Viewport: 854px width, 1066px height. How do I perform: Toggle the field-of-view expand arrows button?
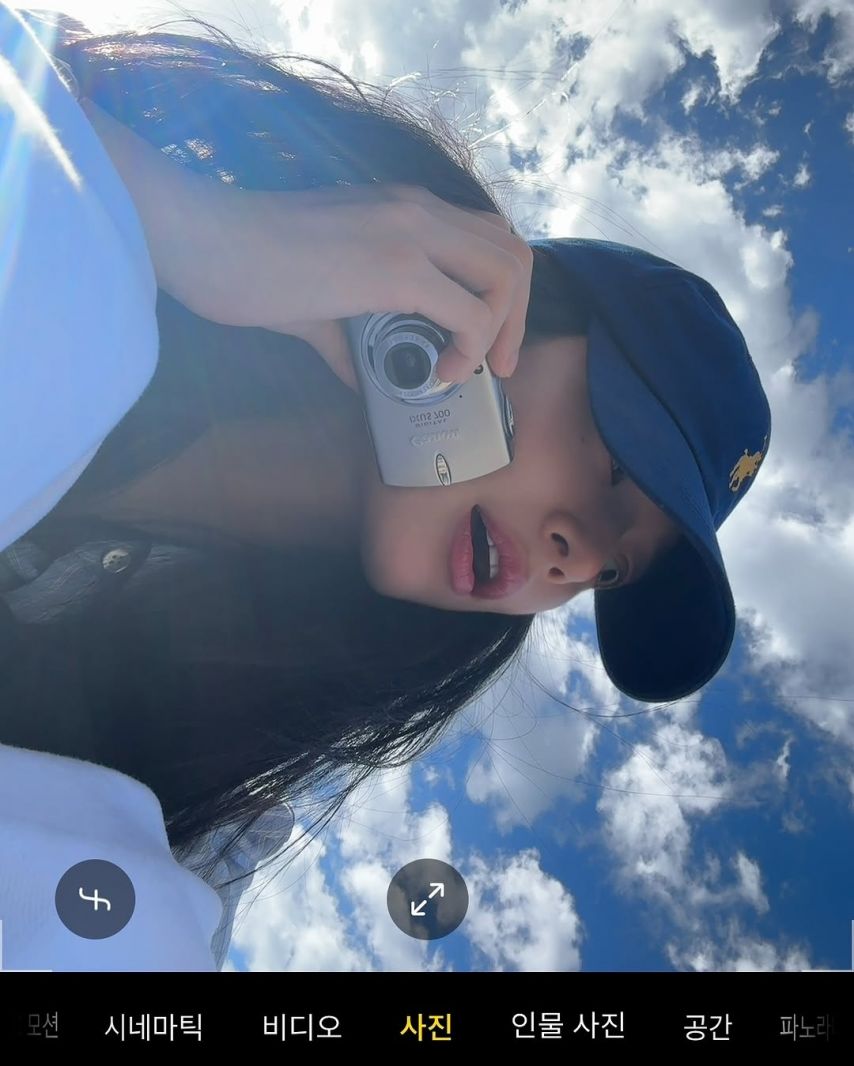pos(427,899)
